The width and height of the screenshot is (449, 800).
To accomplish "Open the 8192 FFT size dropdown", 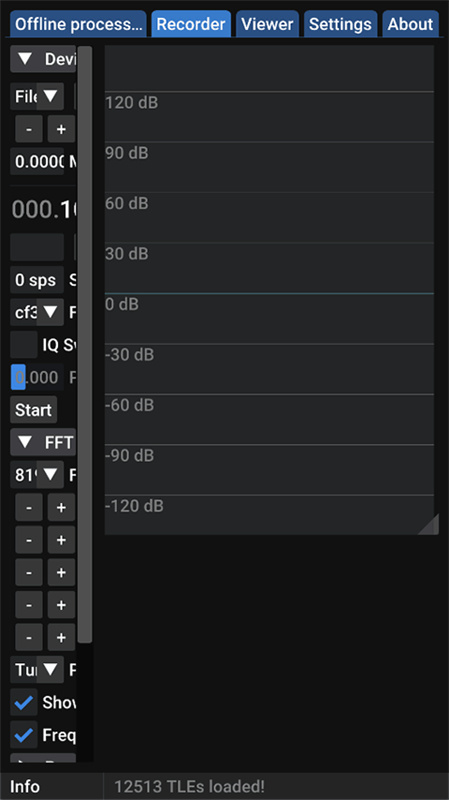I will (x=37, y=474).
